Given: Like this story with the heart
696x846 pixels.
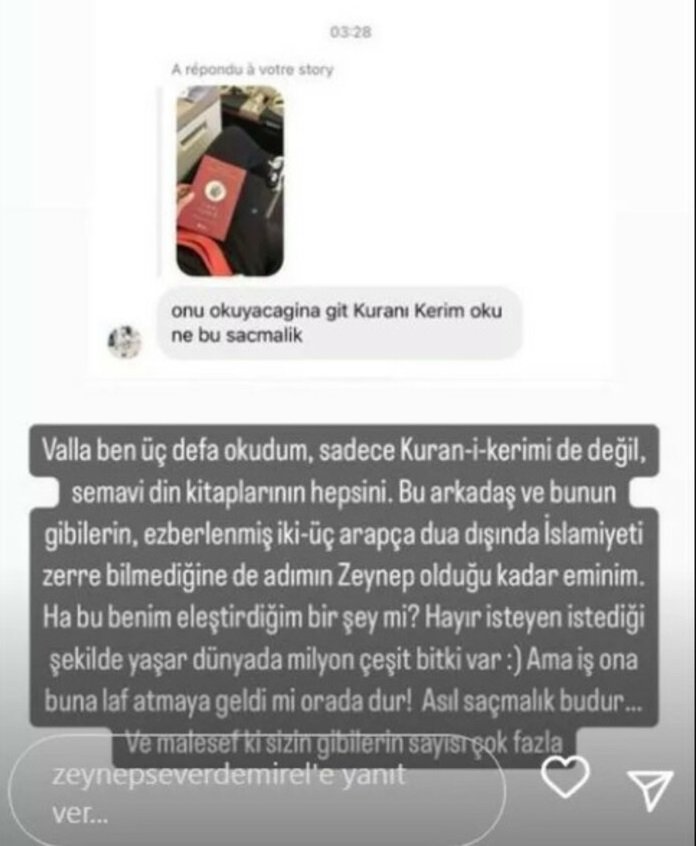Looking at the screenshot, I should coord(564,780).
